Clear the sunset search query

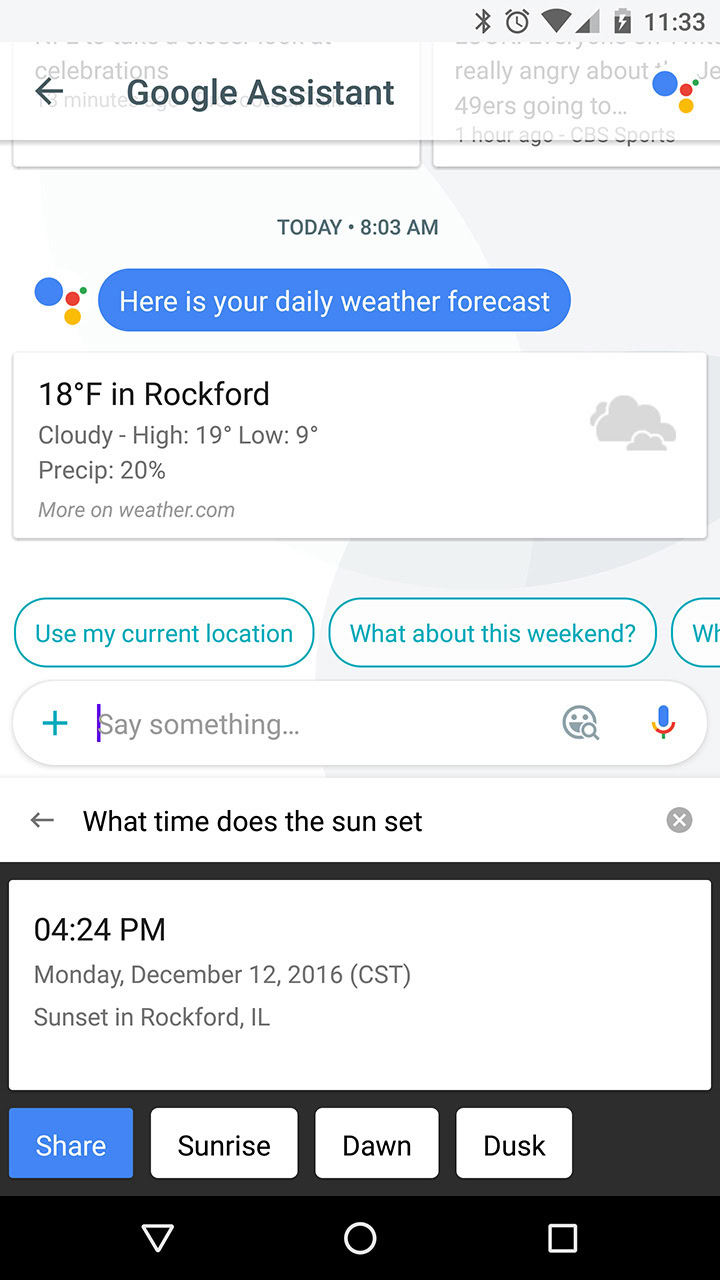coord(679,821)
